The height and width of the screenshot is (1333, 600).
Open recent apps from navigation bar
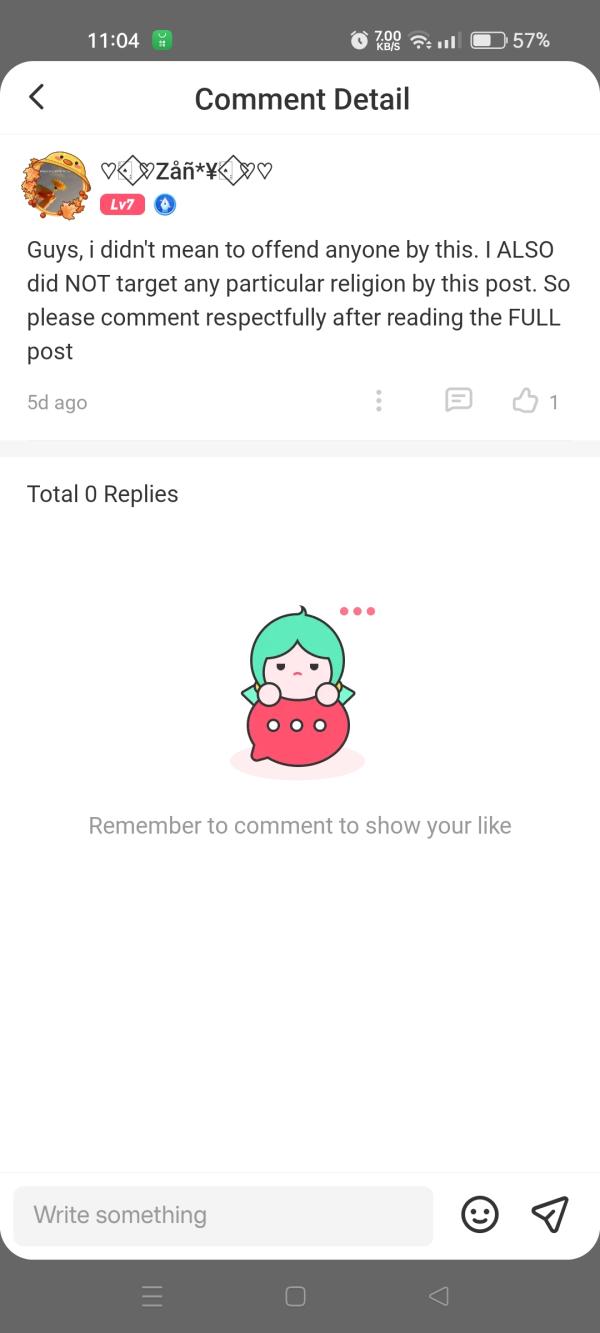(152, 1297)
